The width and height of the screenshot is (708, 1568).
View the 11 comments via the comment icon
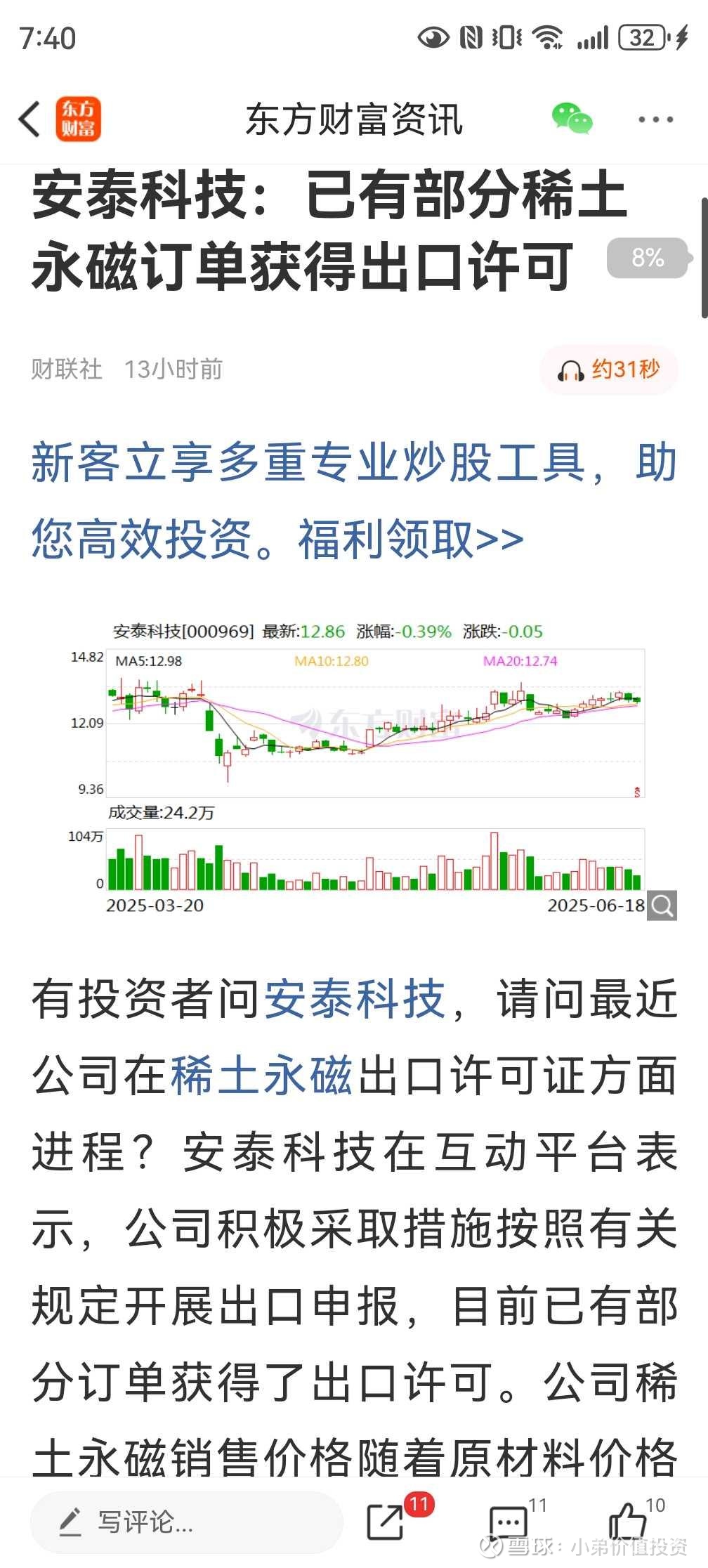coord(508,1522)
